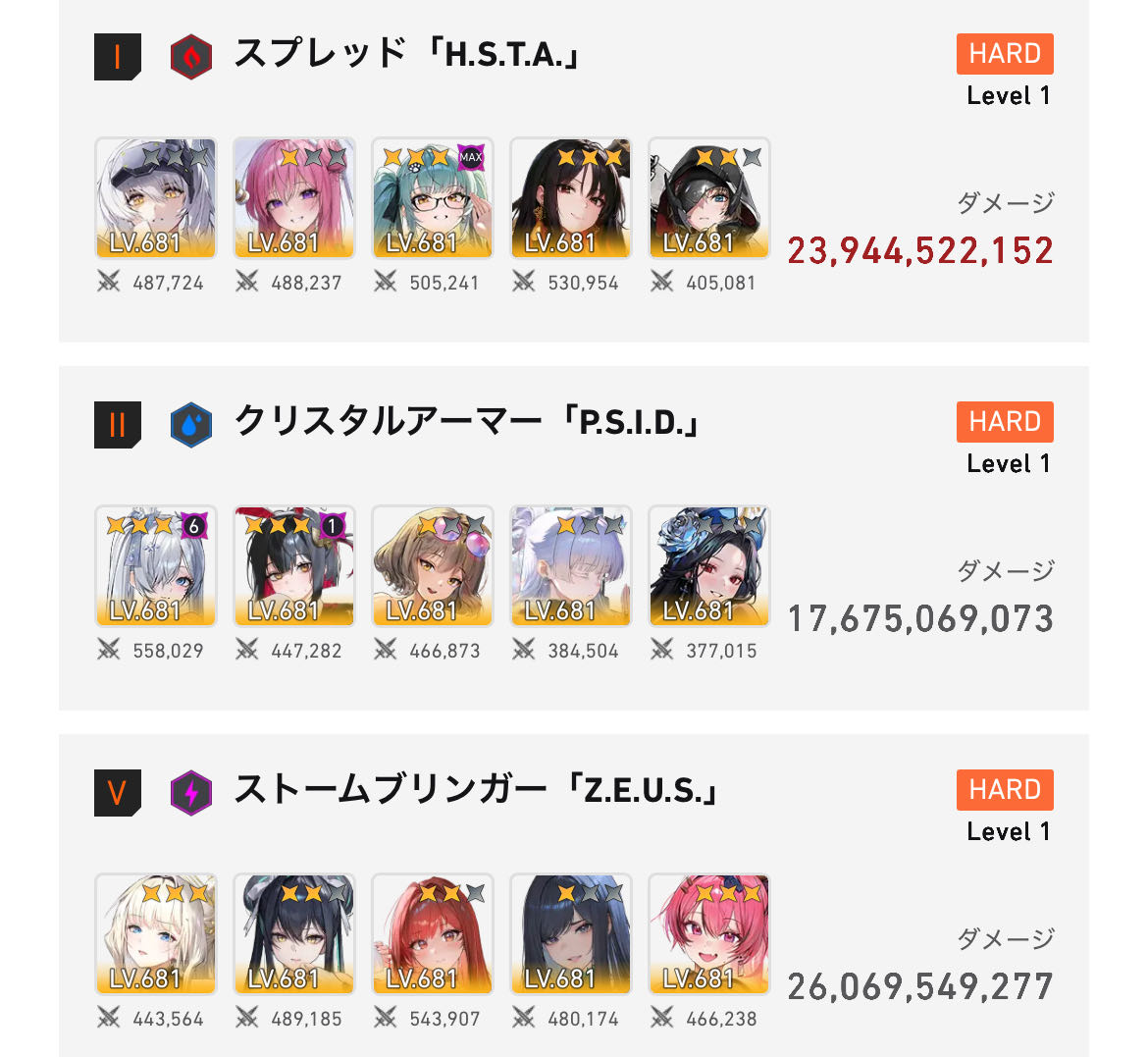Viewport: 1148px width, 1057px height.
Task: Open the H.S.T.A. character with power 487,724
Action: 156,198
